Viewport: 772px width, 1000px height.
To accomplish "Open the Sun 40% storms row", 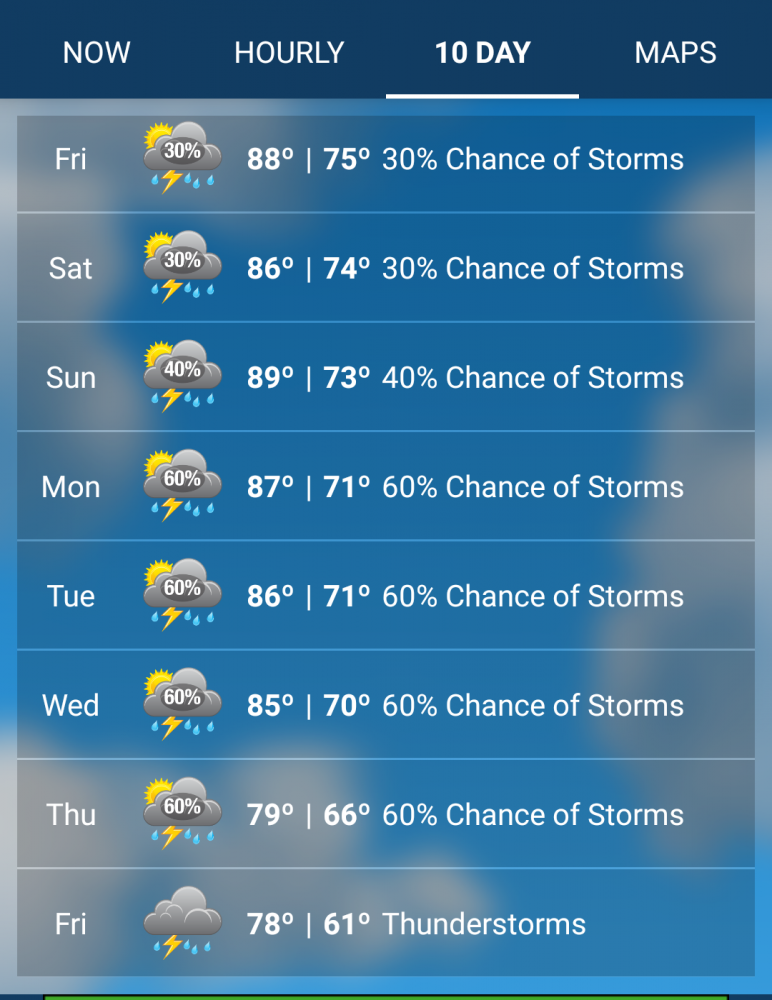I will click(x=386, y=378).
